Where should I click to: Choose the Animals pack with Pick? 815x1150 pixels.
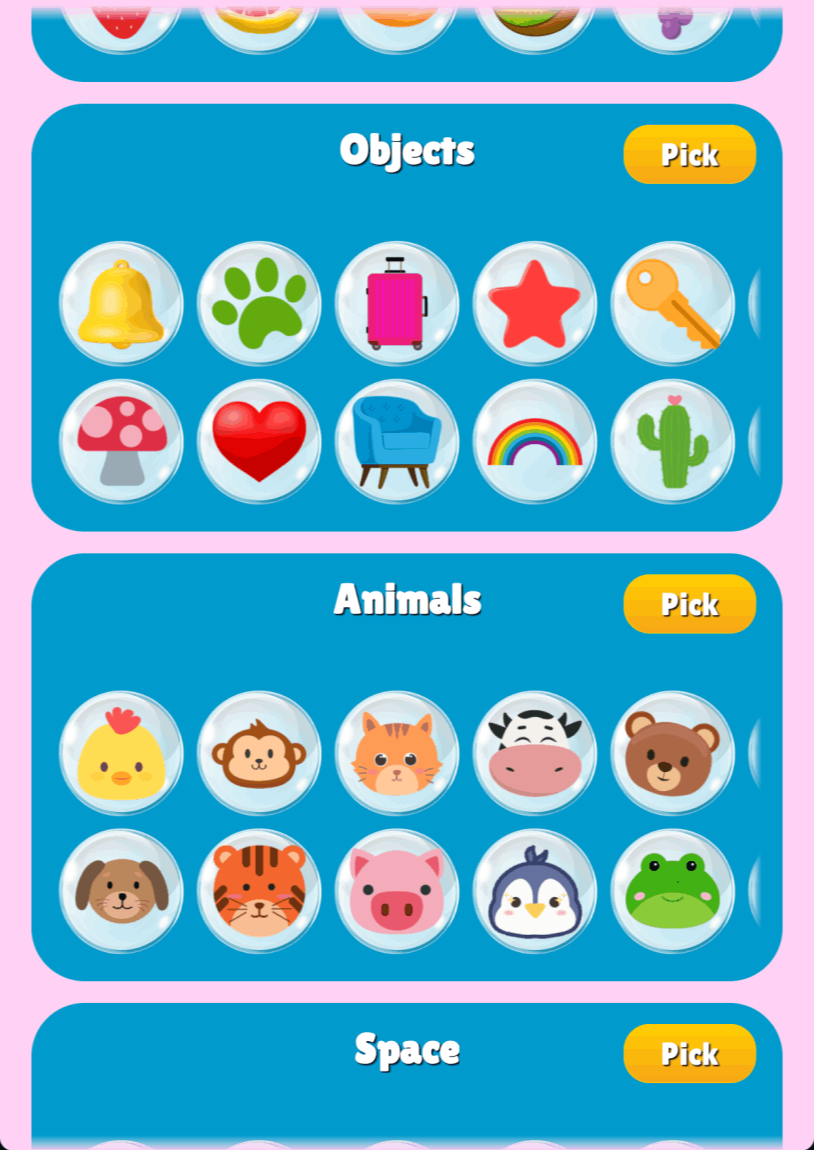tap(689, 604)
